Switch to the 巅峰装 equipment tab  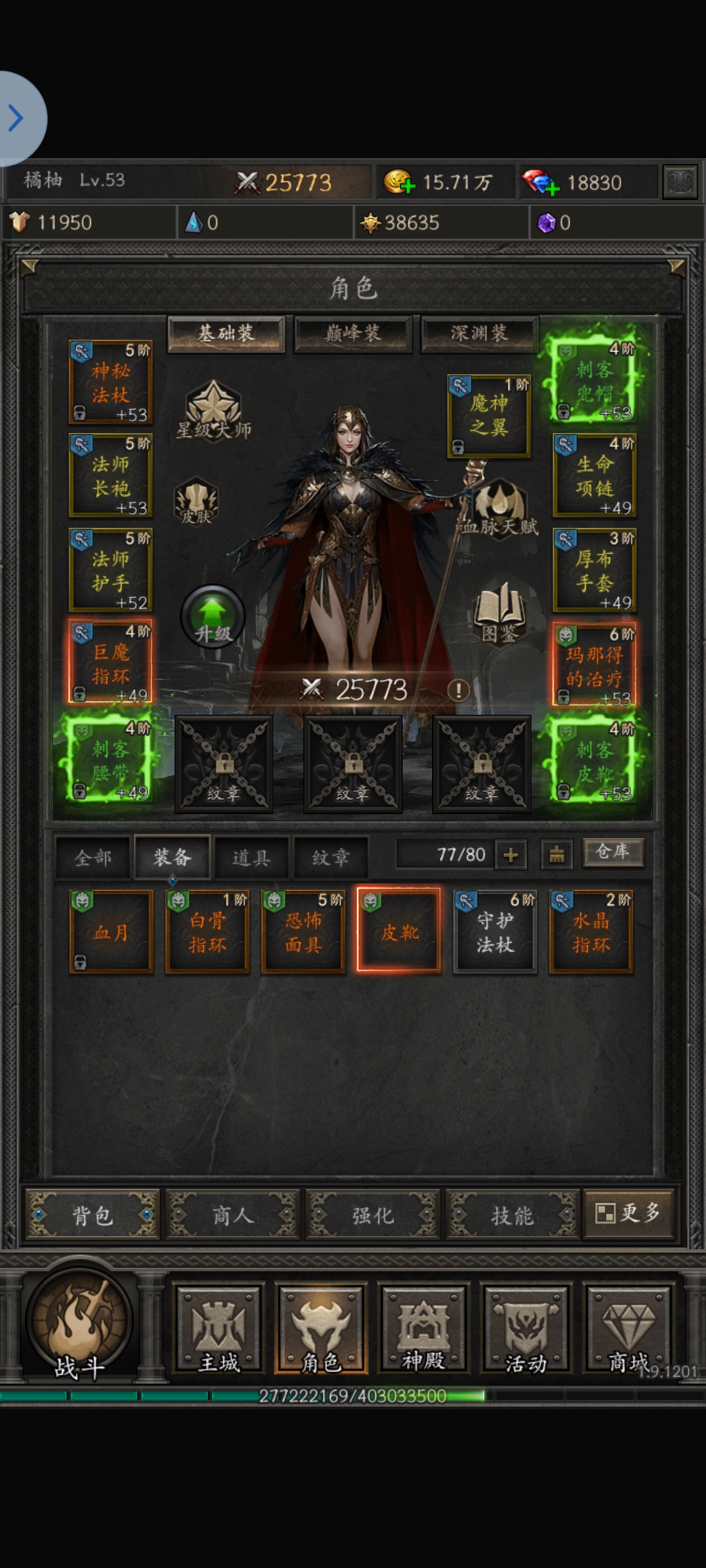pos(353,334)
